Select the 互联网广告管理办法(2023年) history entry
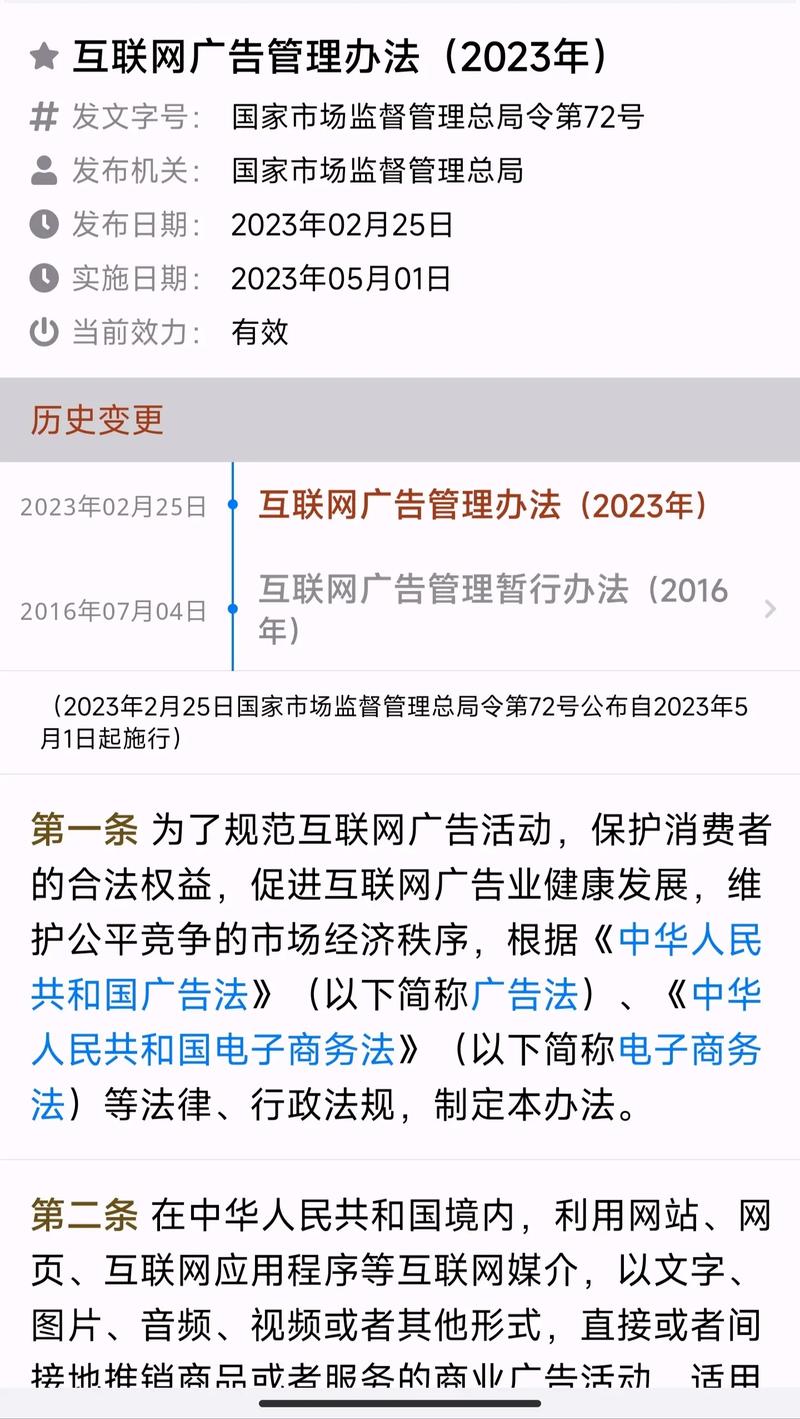The width and height of the screenshot is (800, 1419). click(400, 505)
